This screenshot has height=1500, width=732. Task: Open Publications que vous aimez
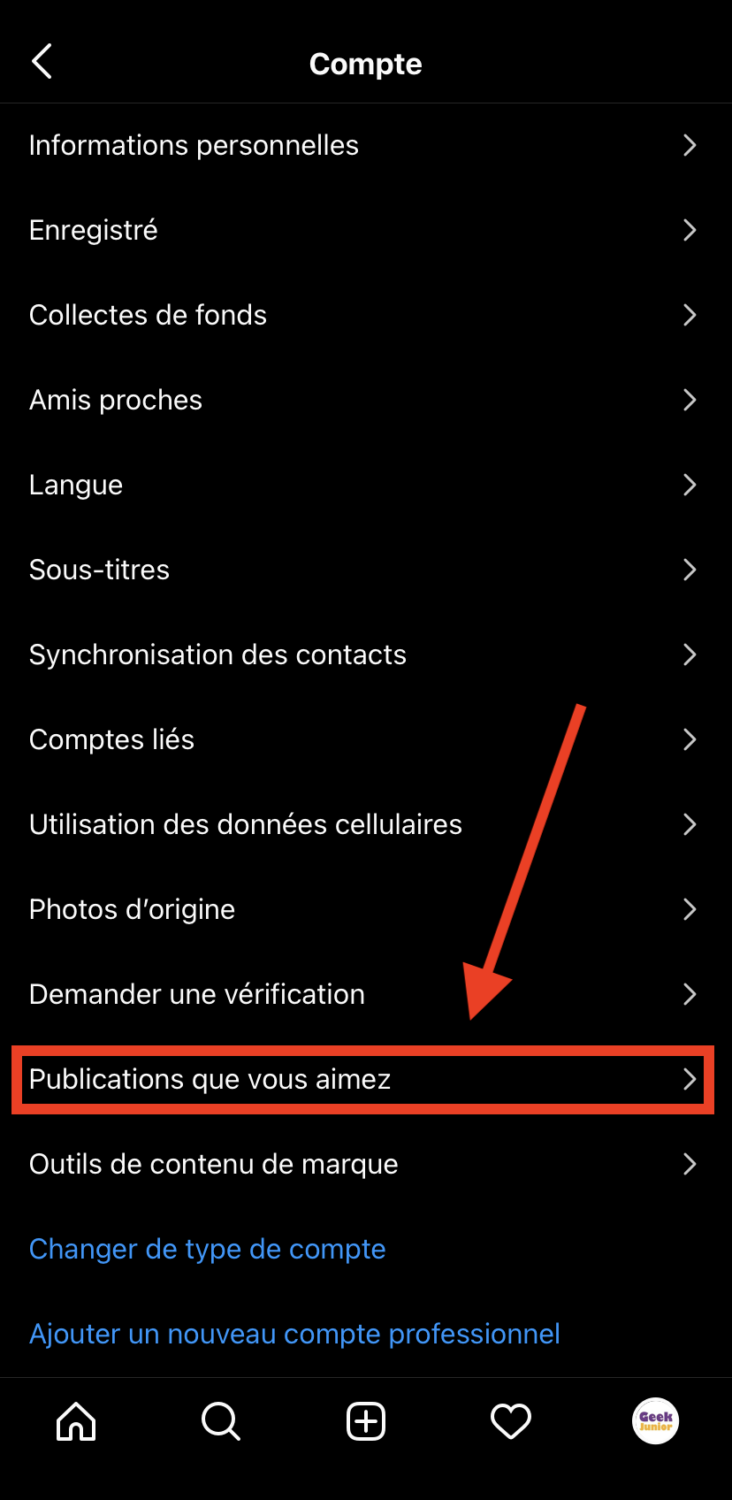pyautogui.click(x=210, y=1080)
